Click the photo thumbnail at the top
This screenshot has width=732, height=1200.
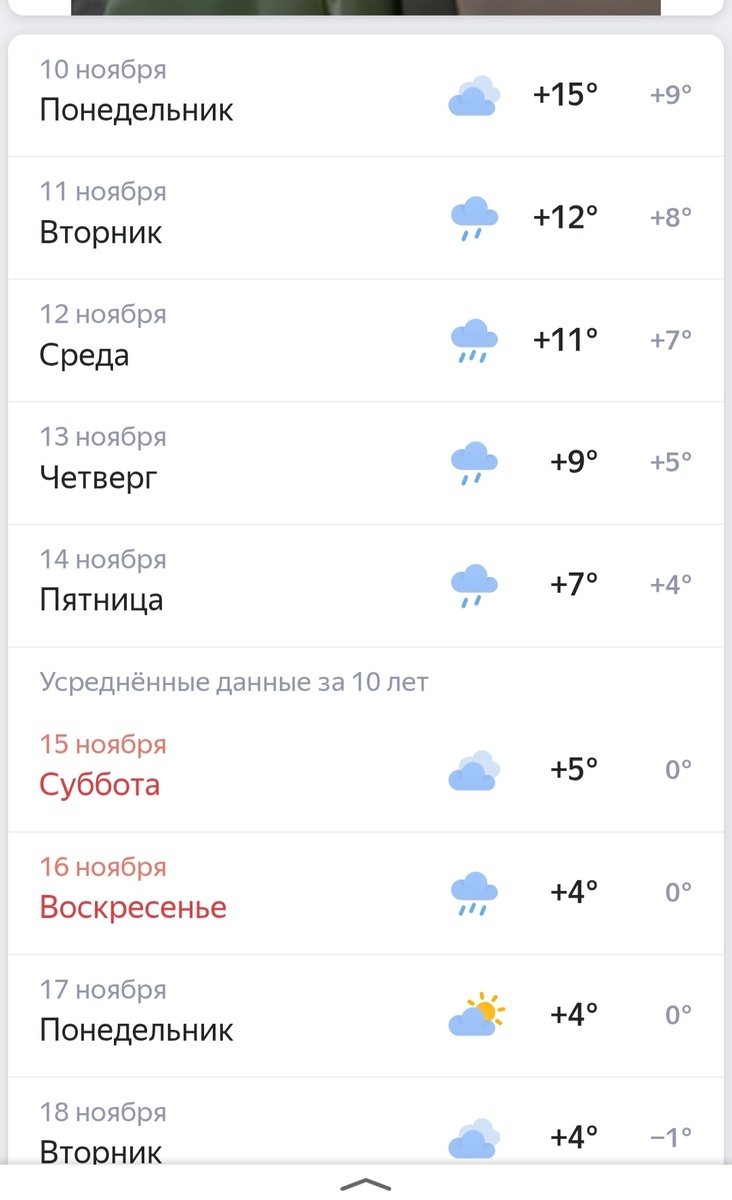click(366, 10)
